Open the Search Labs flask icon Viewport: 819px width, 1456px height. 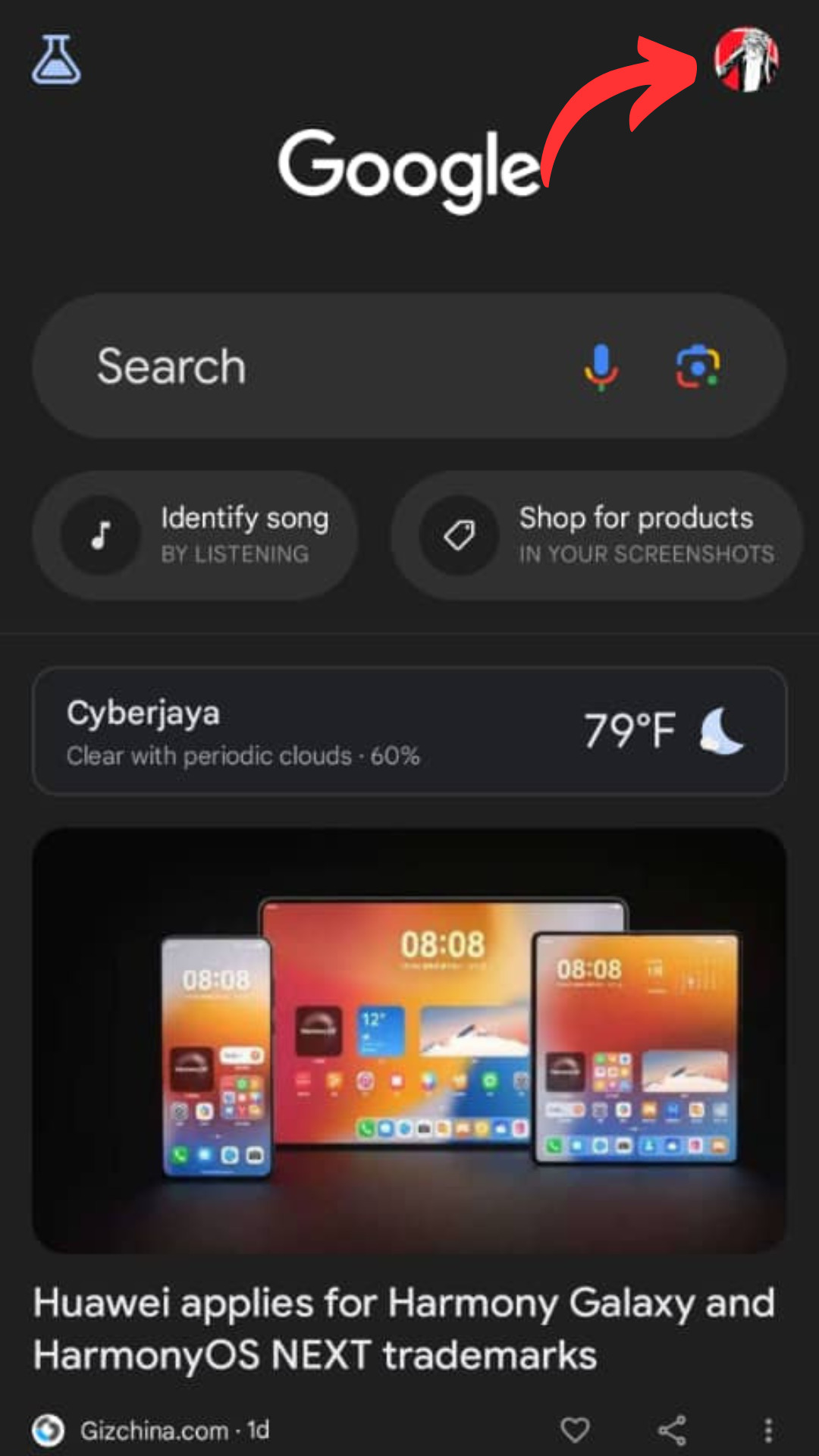56,60
